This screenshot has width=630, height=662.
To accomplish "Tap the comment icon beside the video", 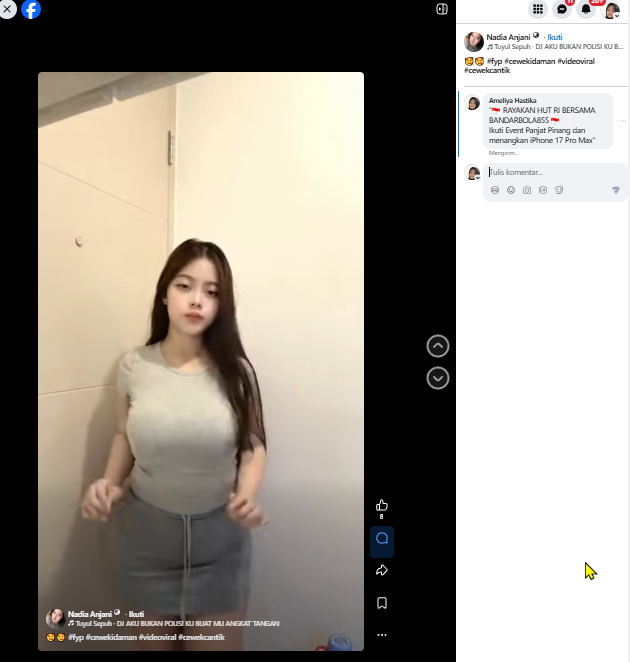I will (x=382, y=538).
